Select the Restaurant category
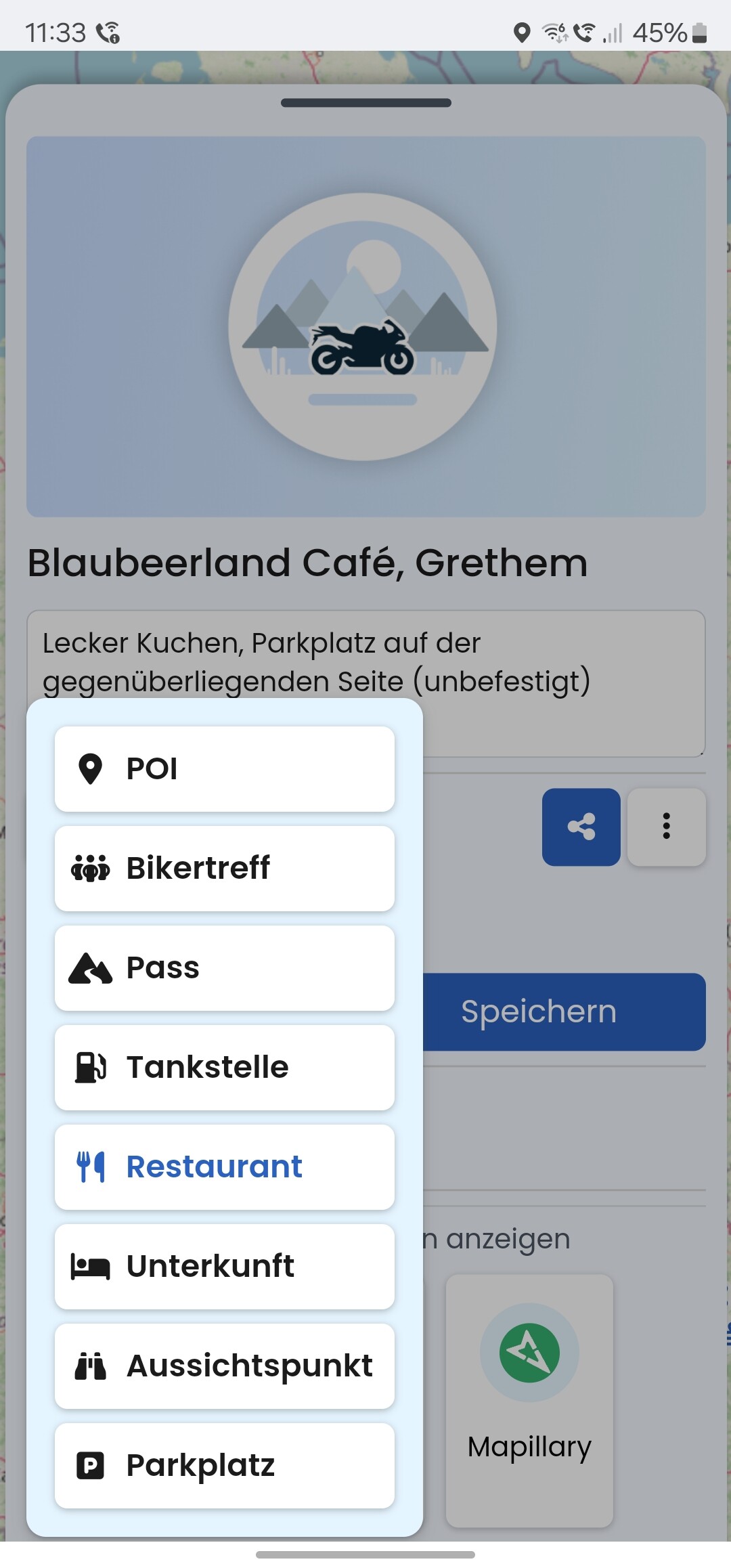Viewport: 731px width, 1568px height. [224, 1167]
